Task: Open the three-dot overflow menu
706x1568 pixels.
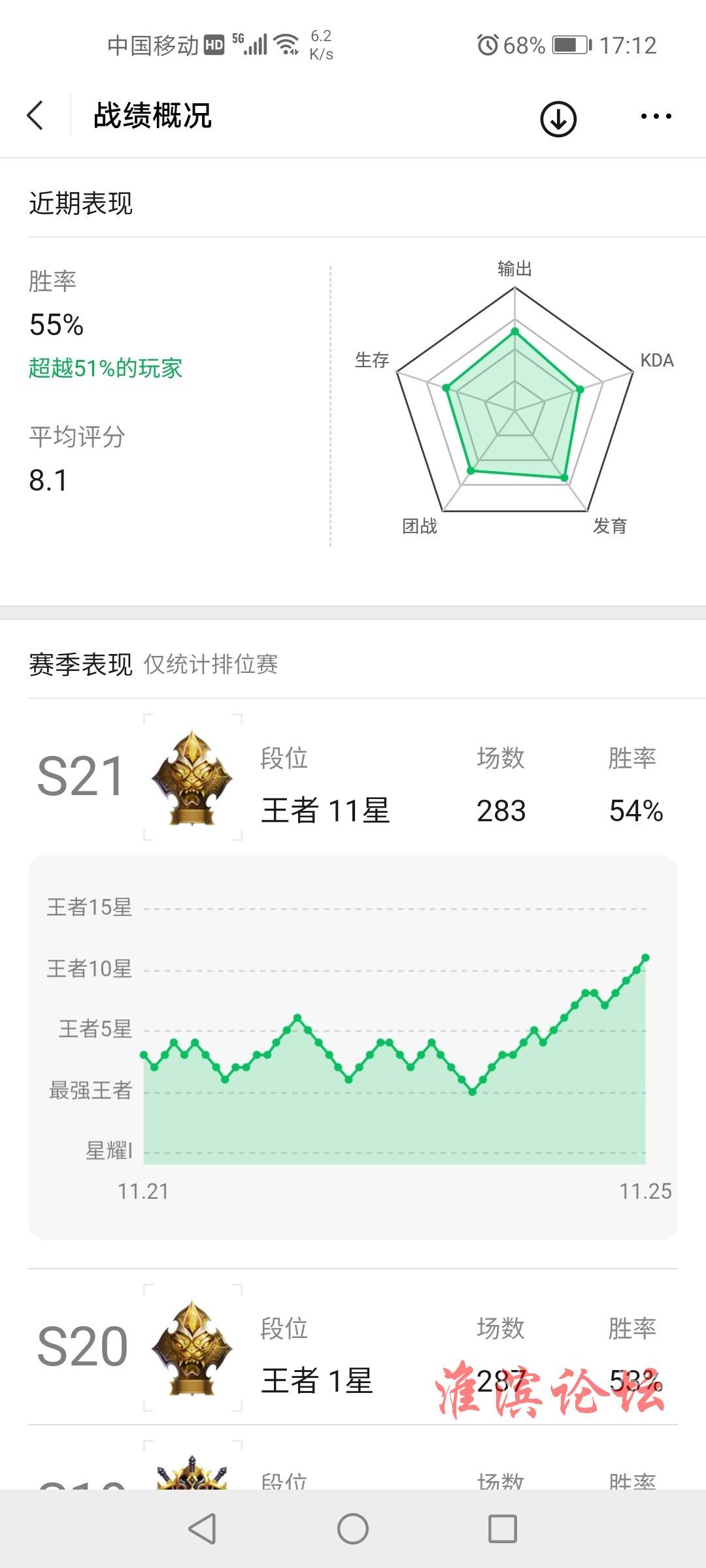Action: click(x=656, y=116)
